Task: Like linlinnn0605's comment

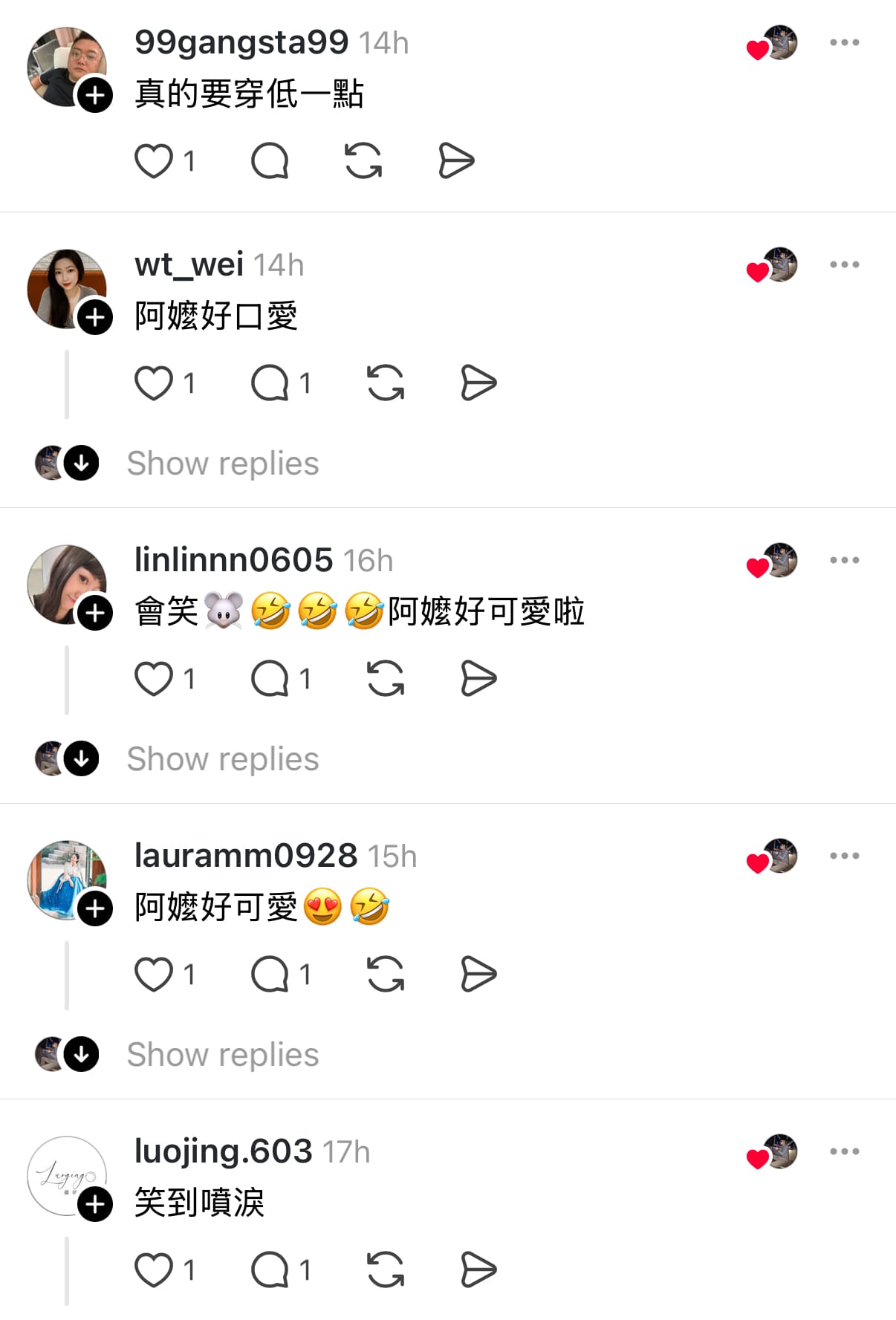Action: (x=154, y=679)
